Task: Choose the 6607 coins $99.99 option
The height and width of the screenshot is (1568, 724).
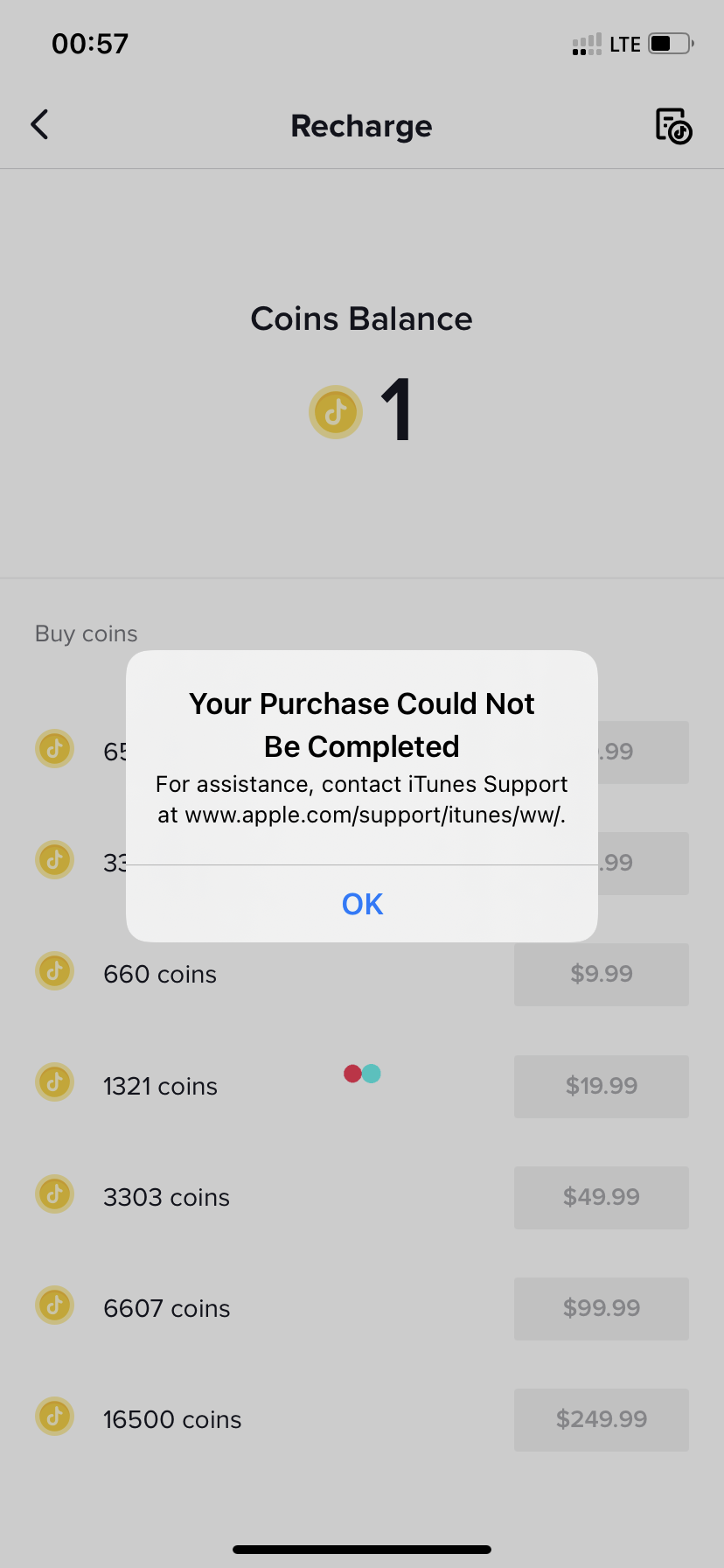Action: coord(602,1308)
